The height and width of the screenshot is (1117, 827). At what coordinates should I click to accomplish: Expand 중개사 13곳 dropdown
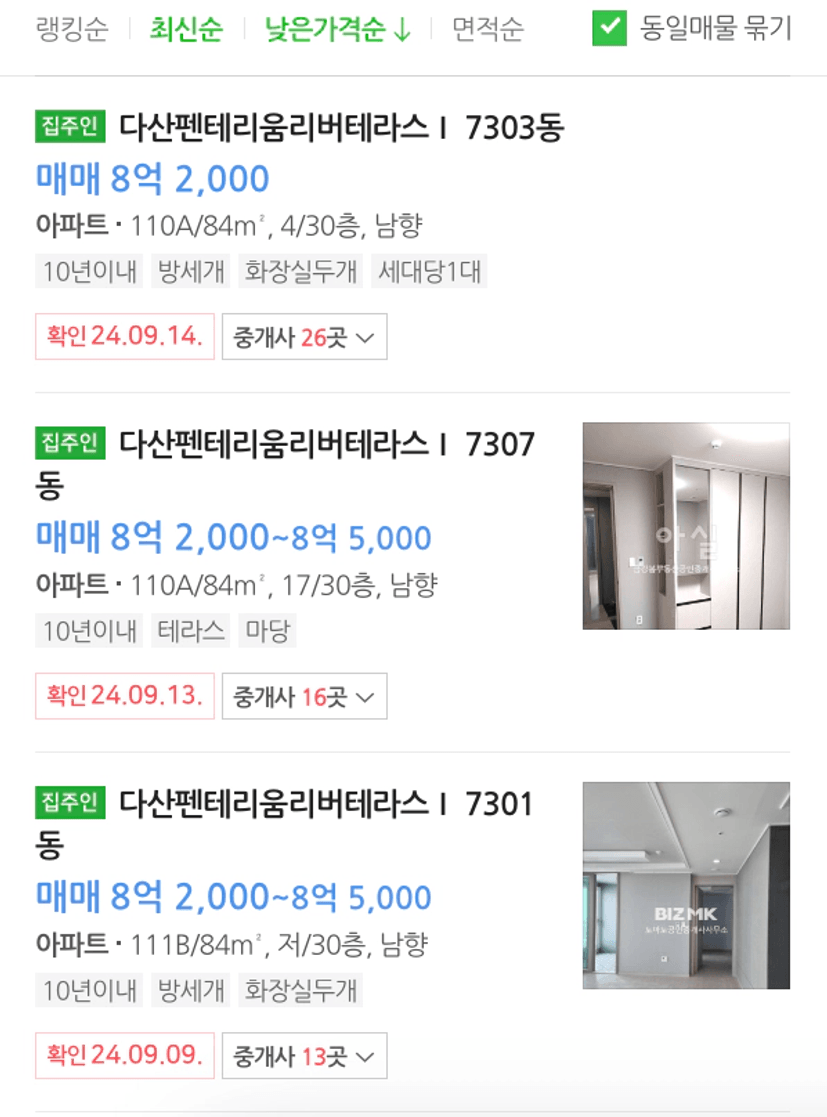pyautogui.click(x=304, y=1056)
